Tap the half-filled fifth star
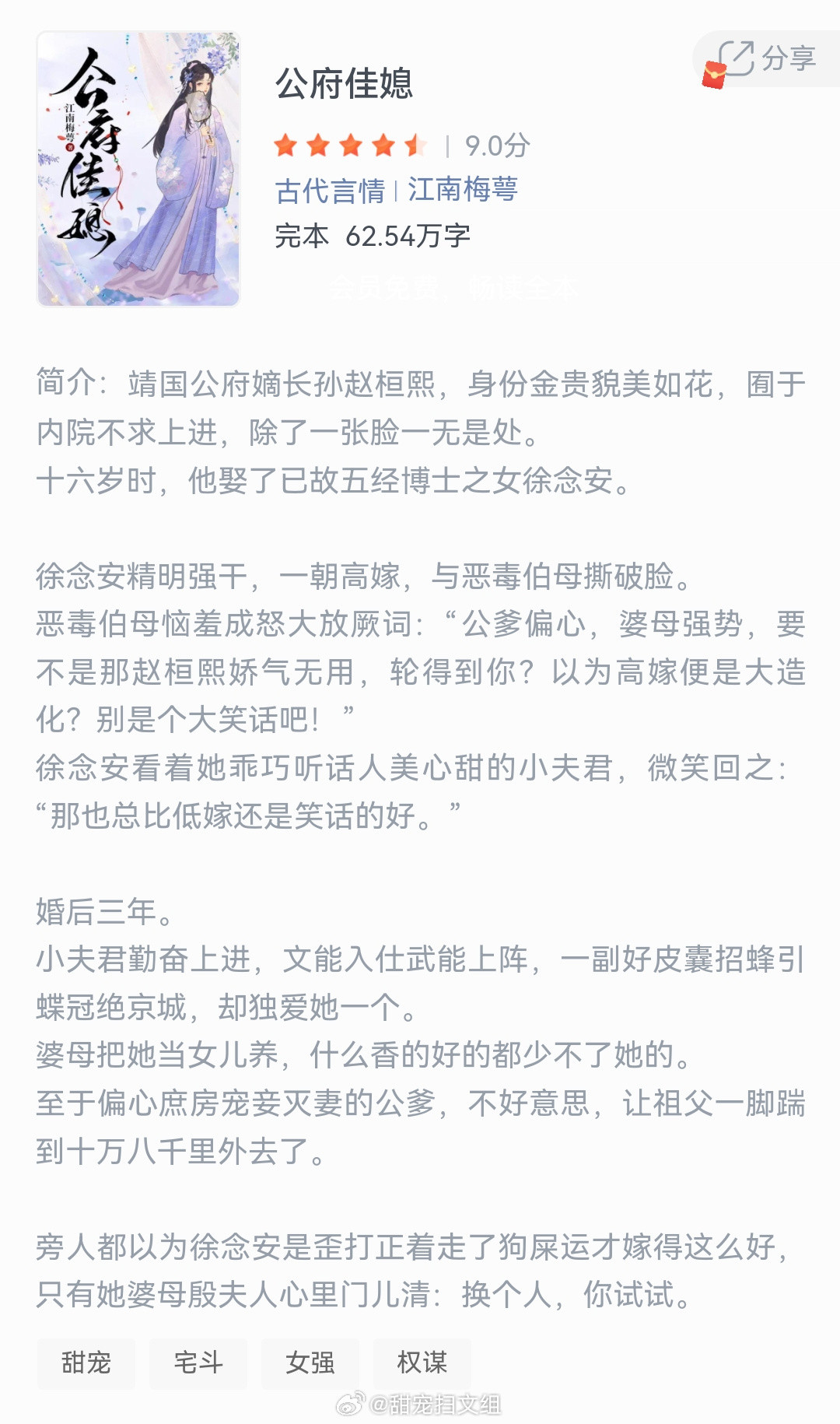This screenshot has width=840, height=1424. [414, 142]
